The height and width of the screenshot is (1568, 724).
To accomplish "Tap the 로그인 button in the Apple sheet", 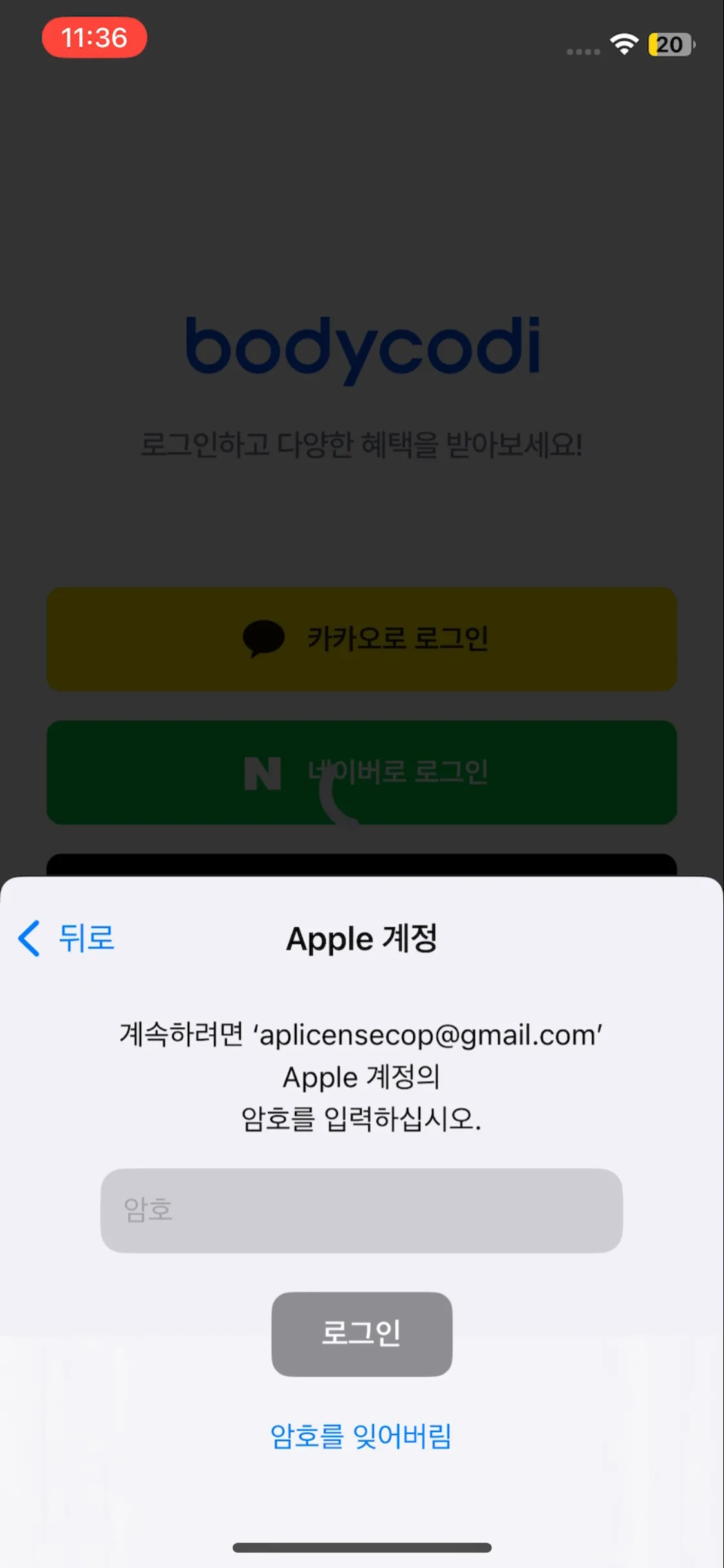I will (x=361, y=1334).
